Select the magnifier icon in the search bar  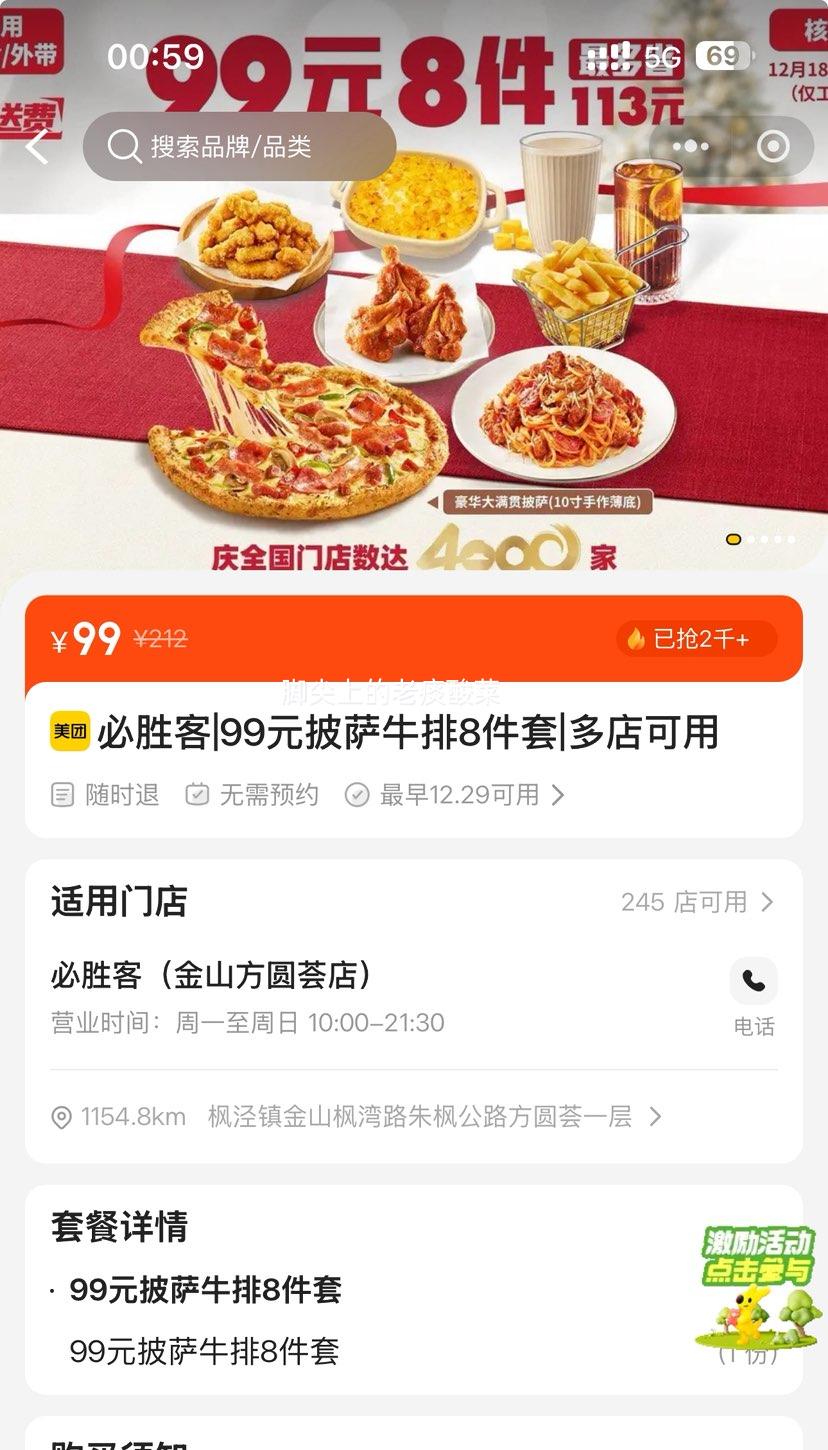(x=123, y=146)
